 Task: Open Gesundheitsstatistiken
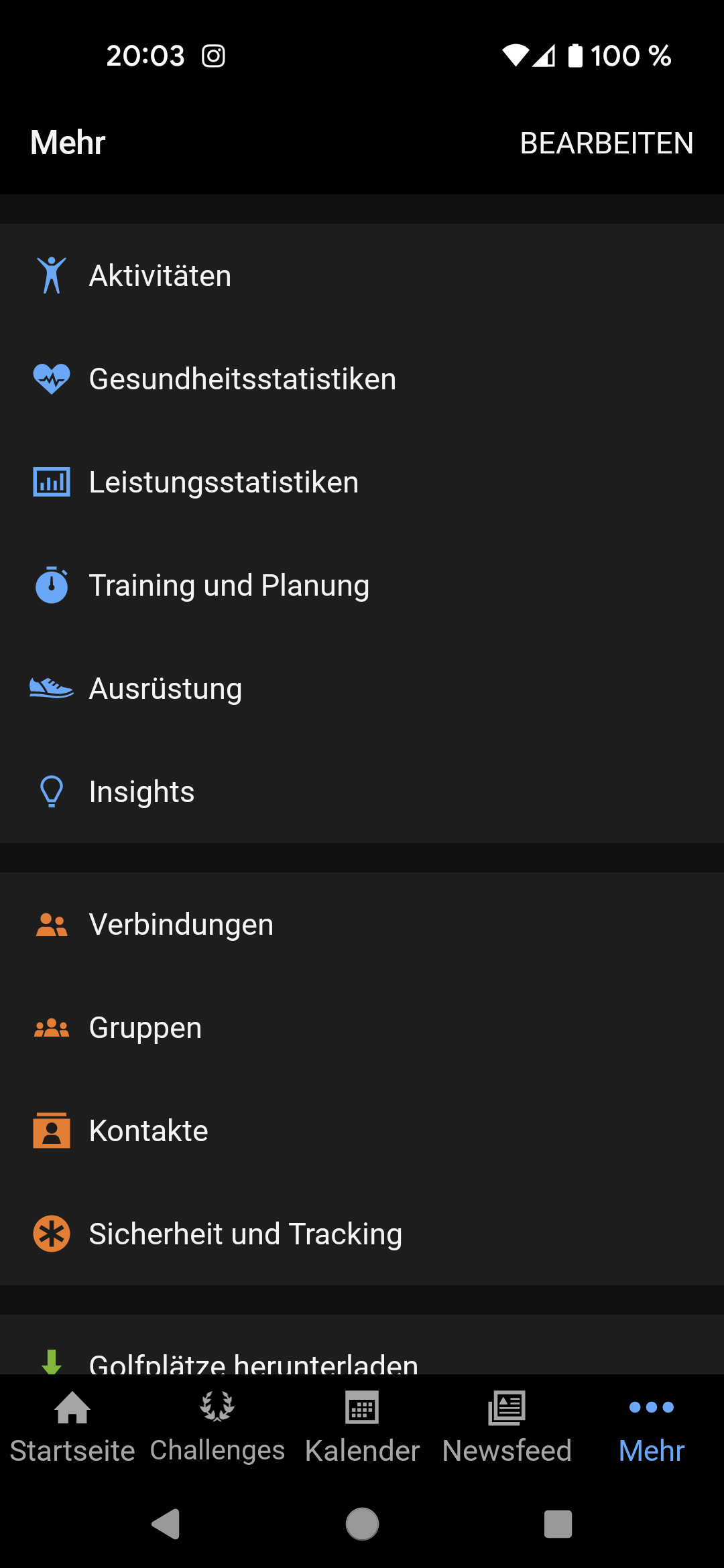point(362,379)
